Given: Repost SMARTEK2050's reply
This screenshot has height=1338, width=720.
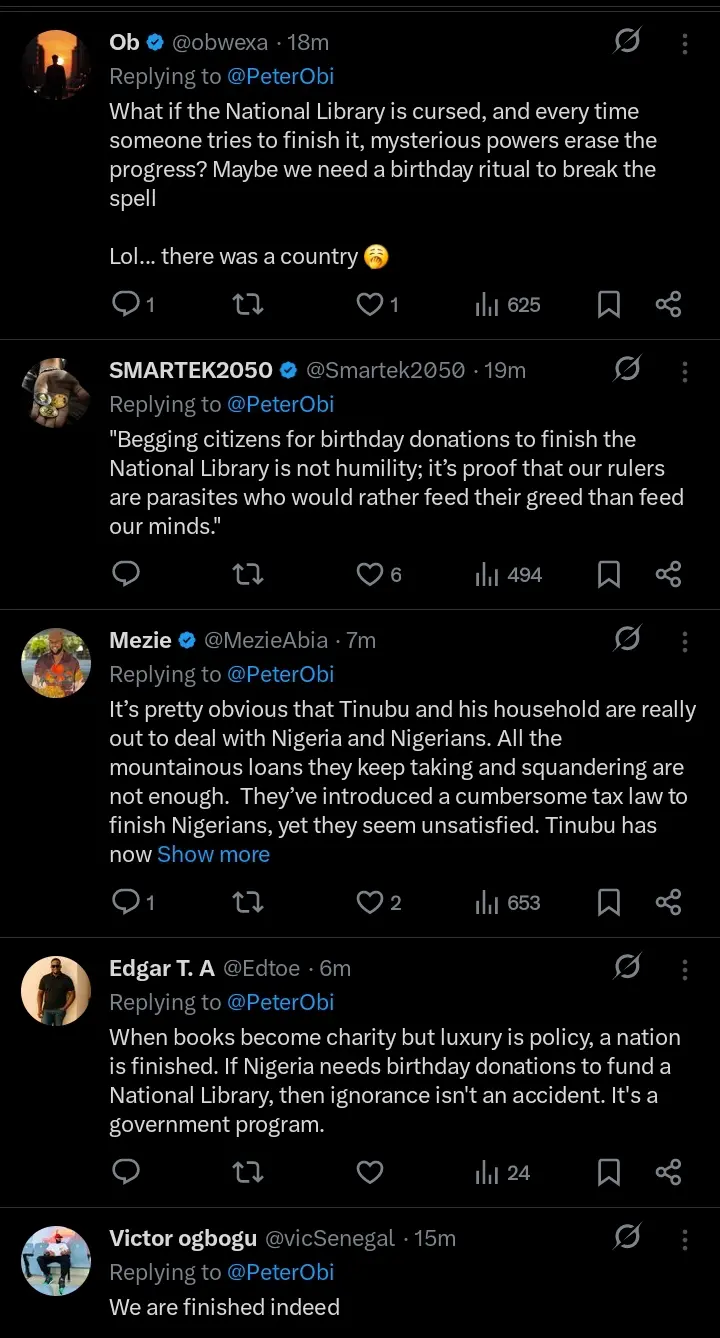Looking at the screenshot, I should 248,574.
